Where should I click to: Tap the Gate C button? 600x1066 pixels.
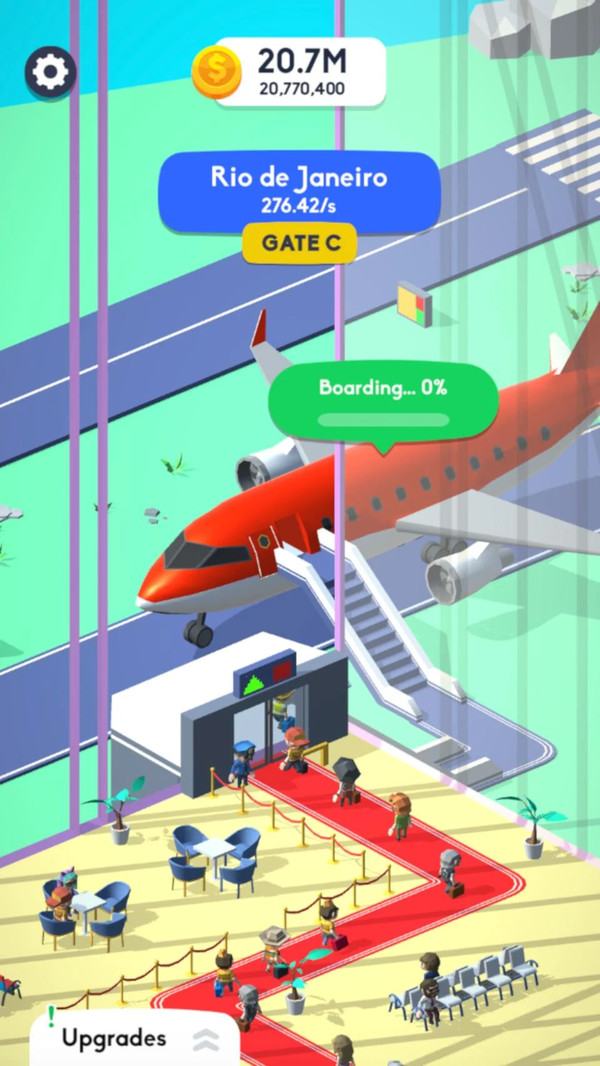click(300, 243)
